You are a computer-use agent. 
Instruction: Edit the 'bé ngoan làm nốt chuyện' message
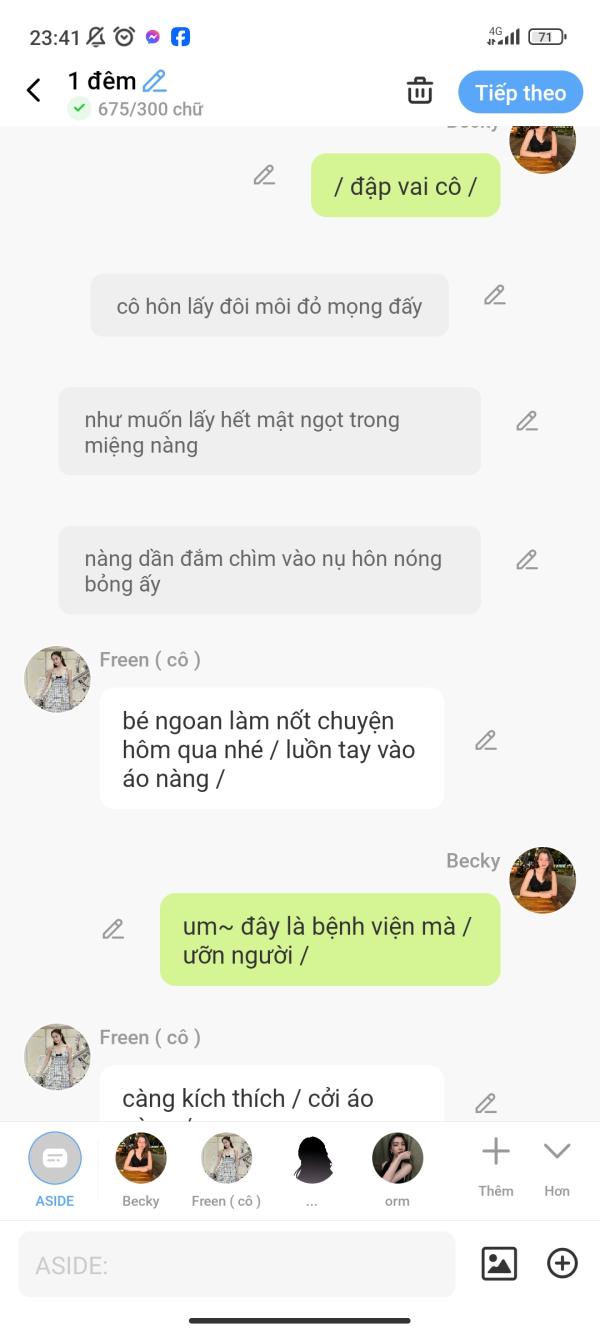(486, 741)
